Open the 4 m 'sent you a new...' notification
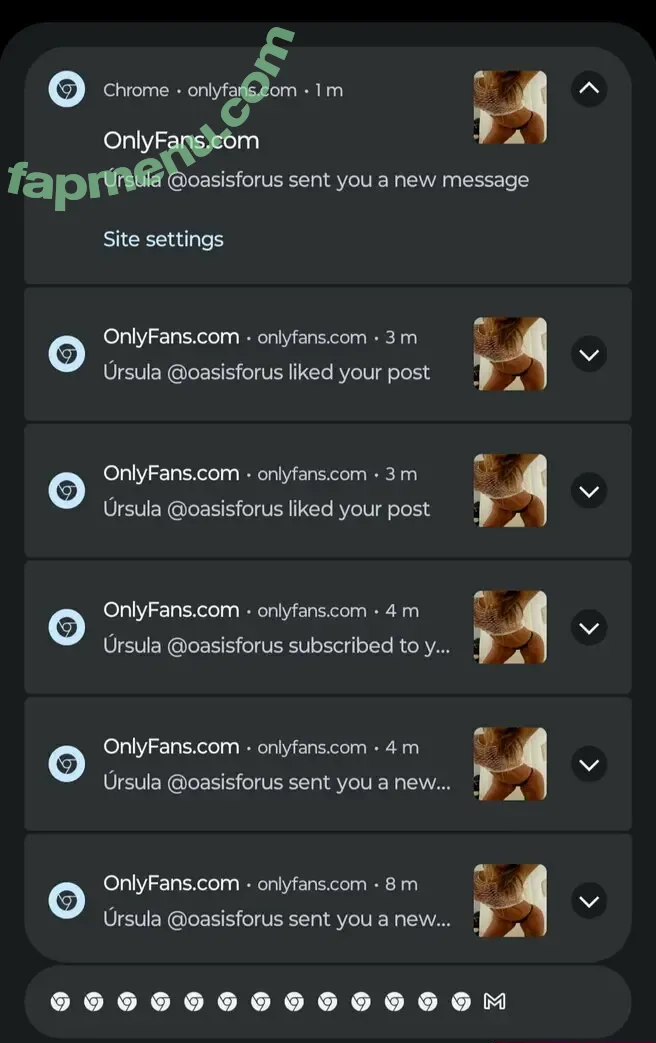Viewport: 656px width, 1043px height. click(x=277, y=765)
